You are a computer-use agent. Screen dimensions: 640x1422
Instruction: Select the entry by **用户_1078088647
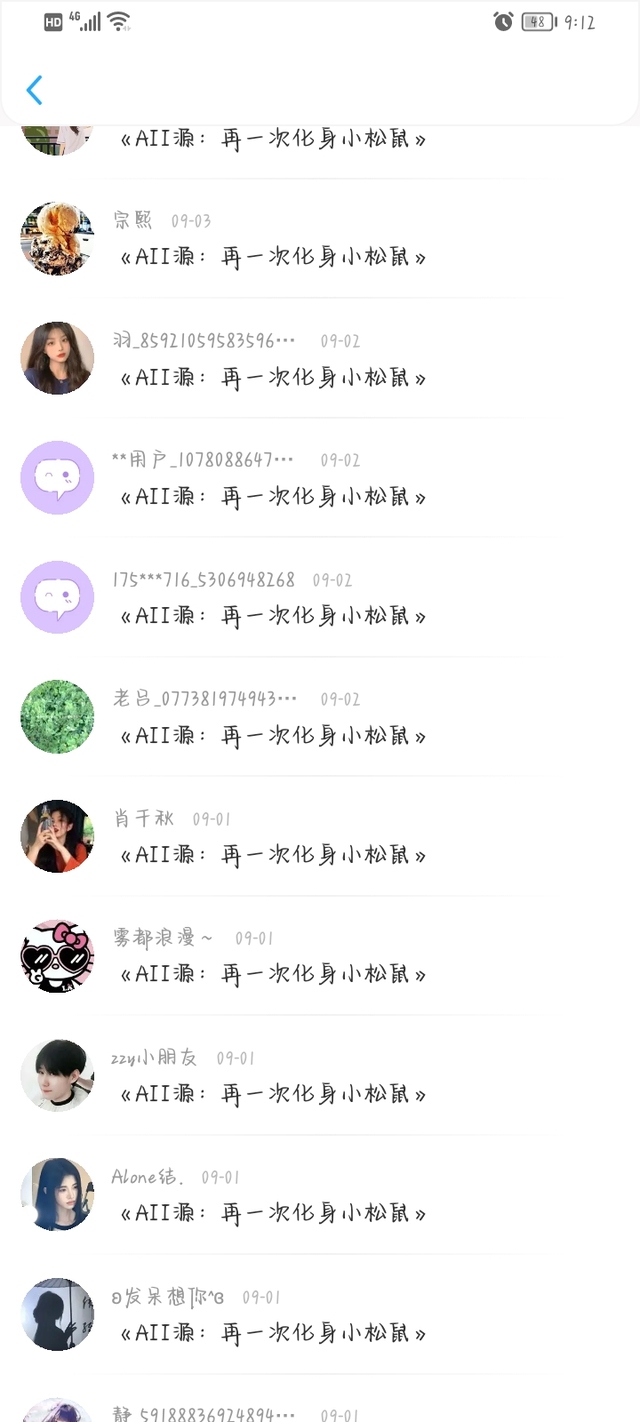tap(320, 478)
